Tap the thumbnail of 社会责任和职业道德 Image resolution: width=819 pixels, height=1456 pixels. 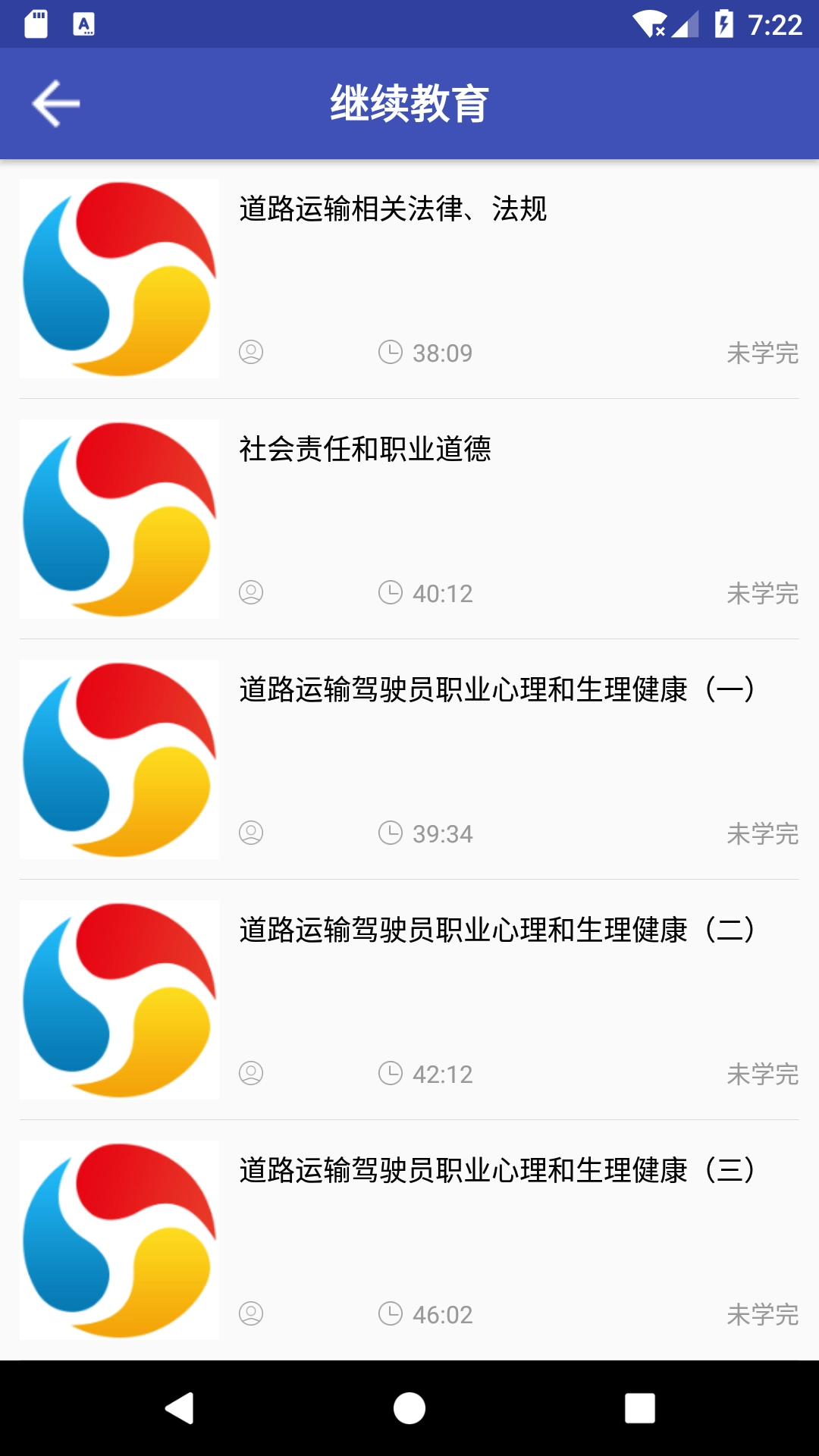point(119,520)
